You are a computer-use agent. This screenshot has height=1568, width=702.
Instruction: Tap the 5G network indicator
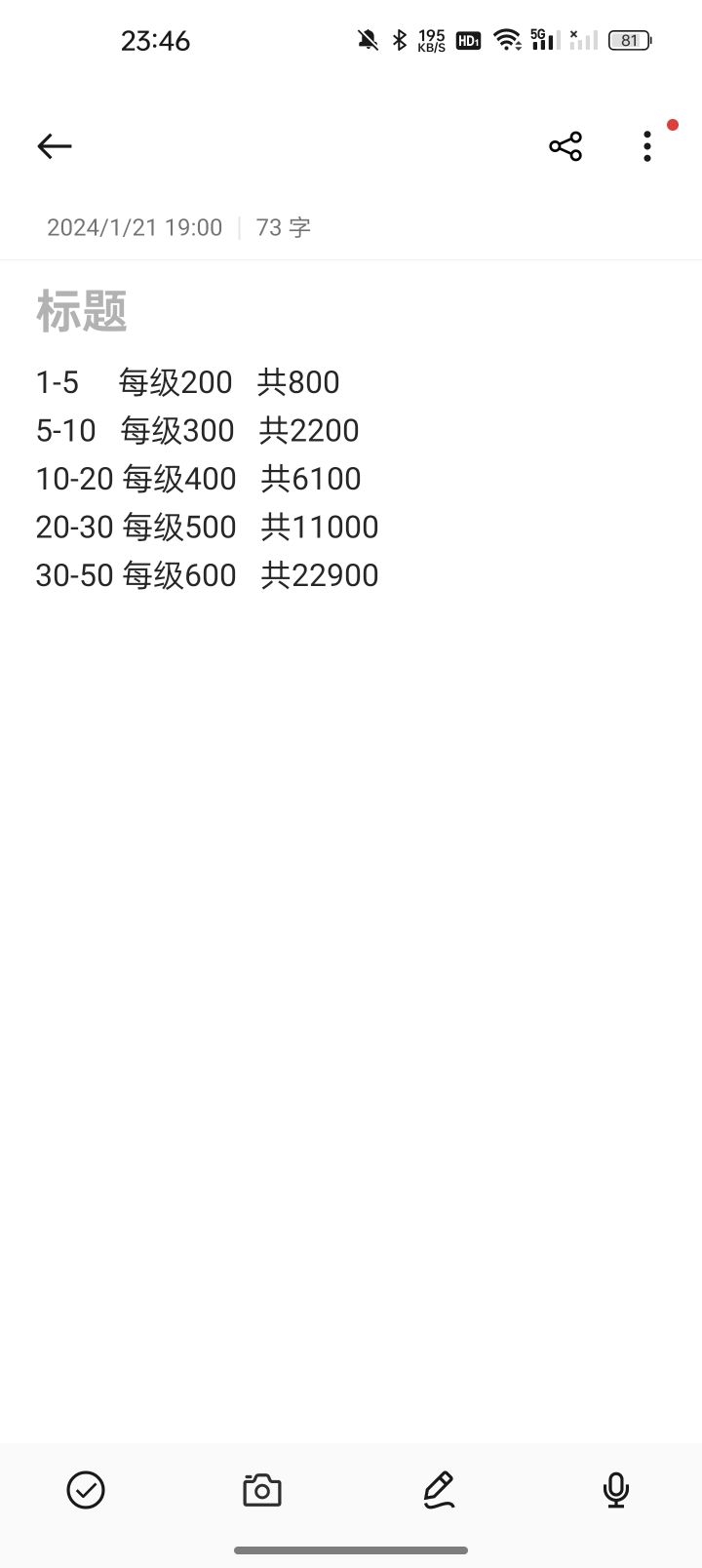pos(542,40)
